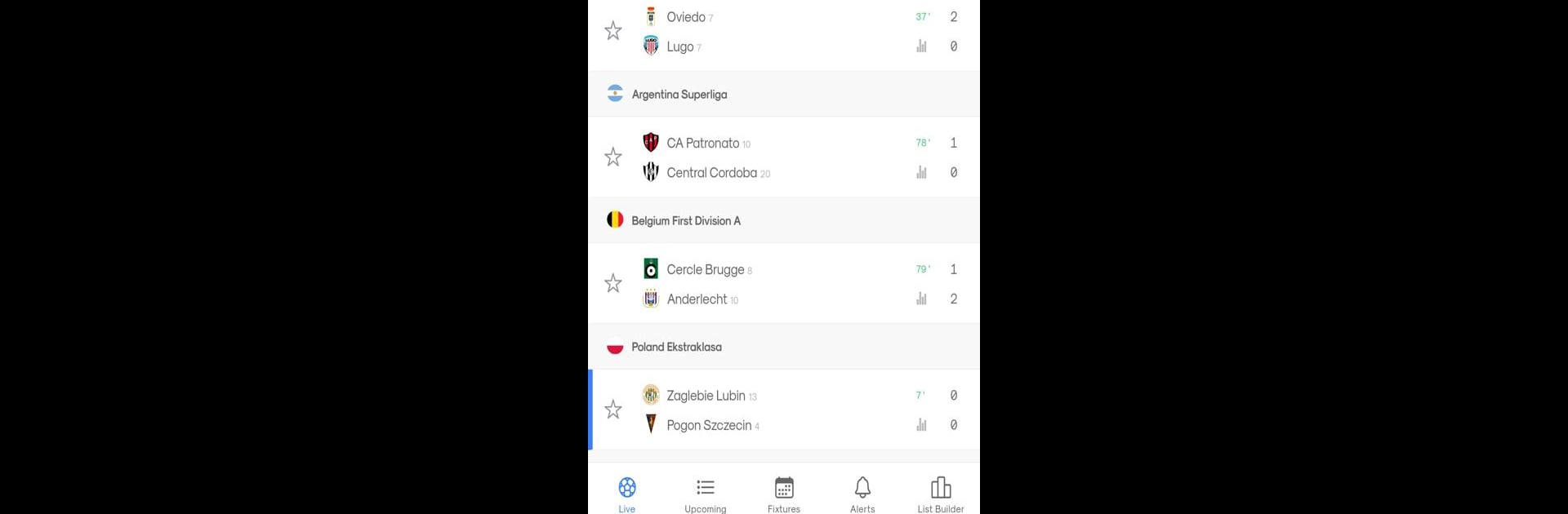Open the Anderlecht match details

[x=697, y=299]
